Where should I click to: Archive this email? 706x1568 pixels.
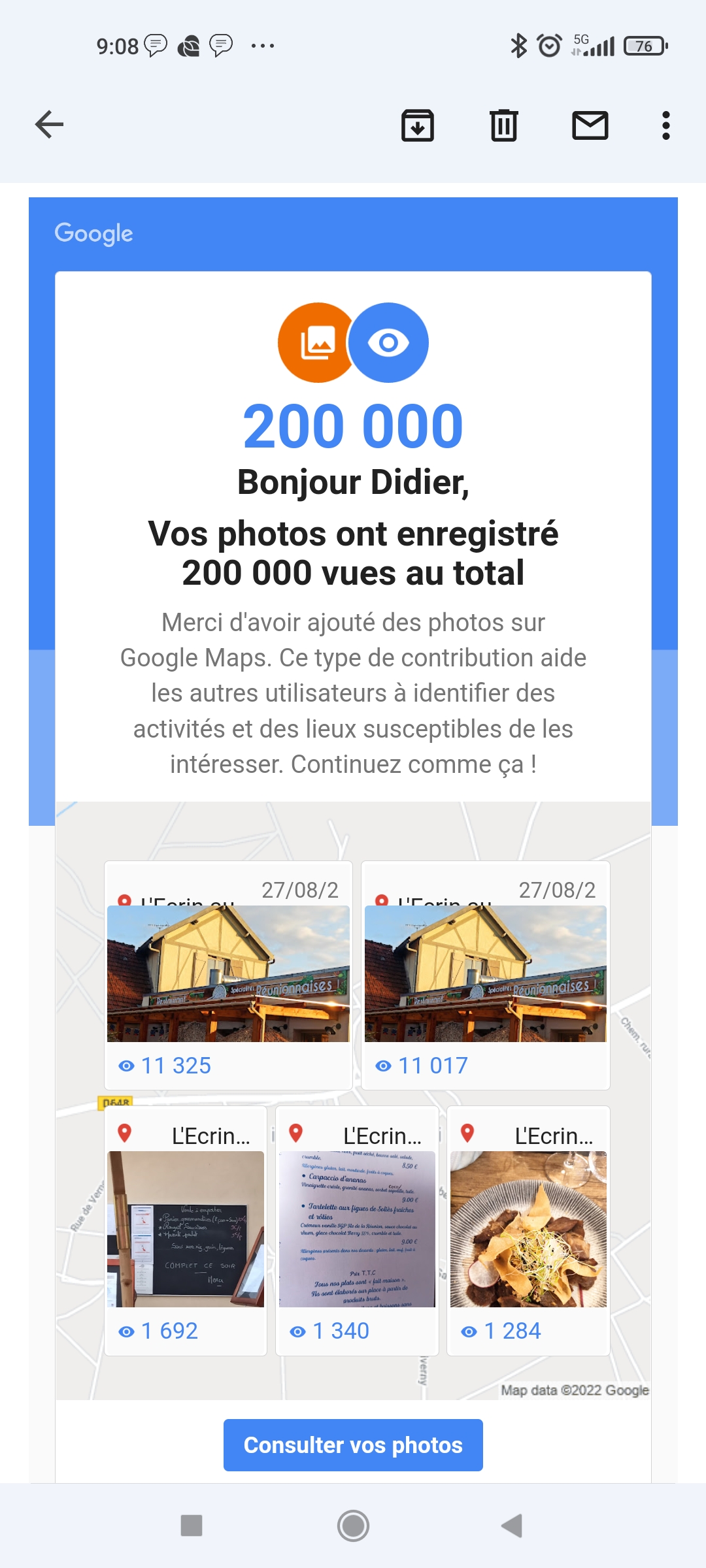(417, 125)
